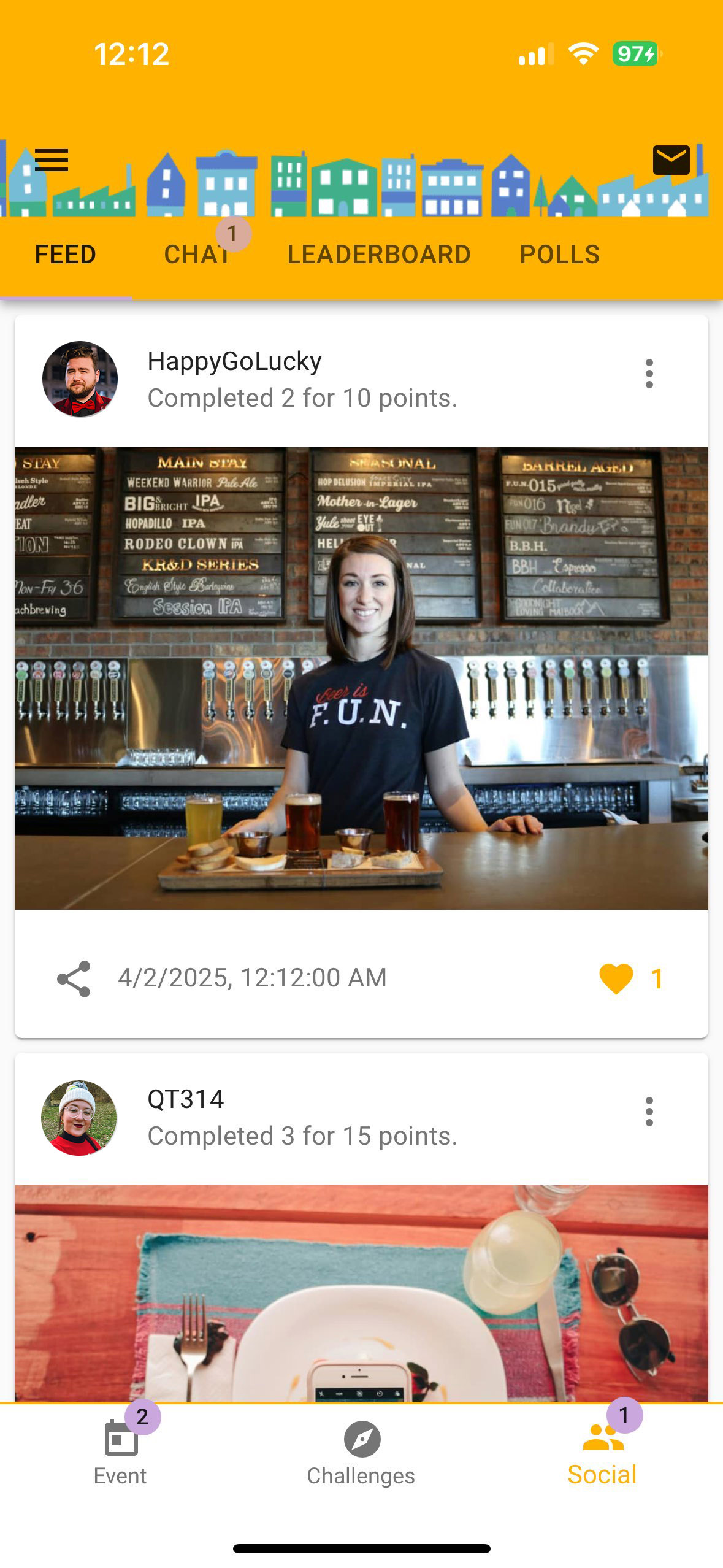Open options menu on HappyGoLucky's post
Viewport: 723px width, 1568px height.
(649, 374)
